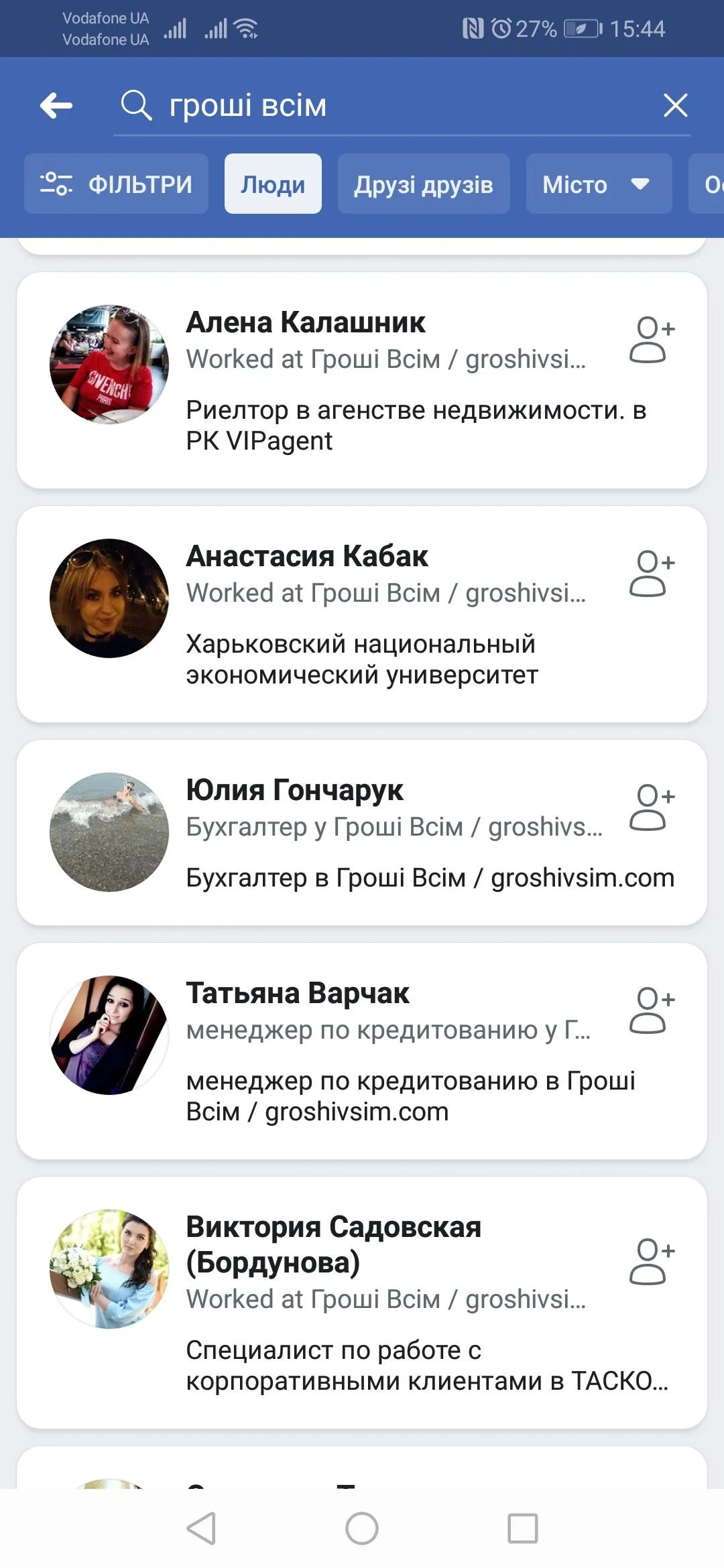Go back using the top arrow

(x=56, y=106)
